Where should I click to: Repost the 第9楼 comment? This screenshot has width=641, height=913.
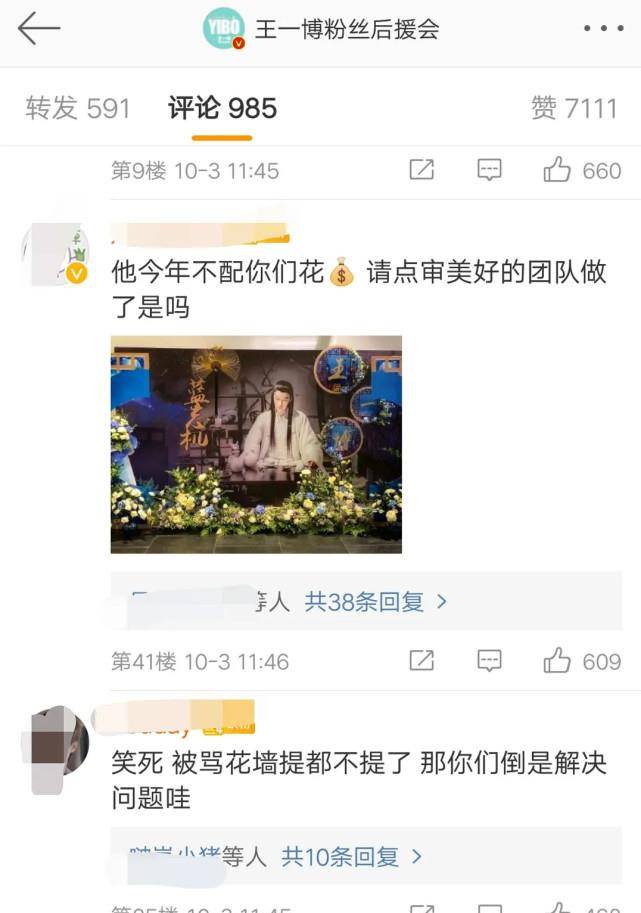[x=422, y=170]
